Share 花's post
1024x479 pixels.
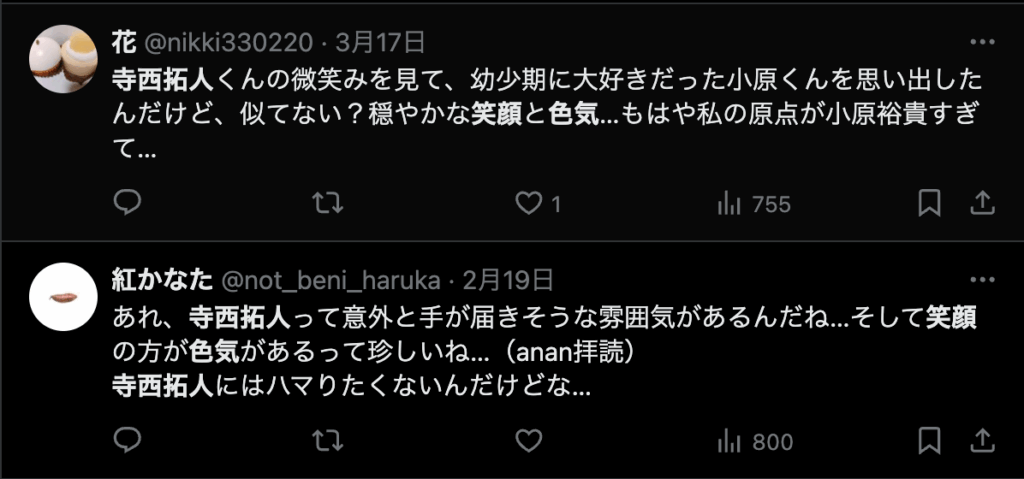983,204
